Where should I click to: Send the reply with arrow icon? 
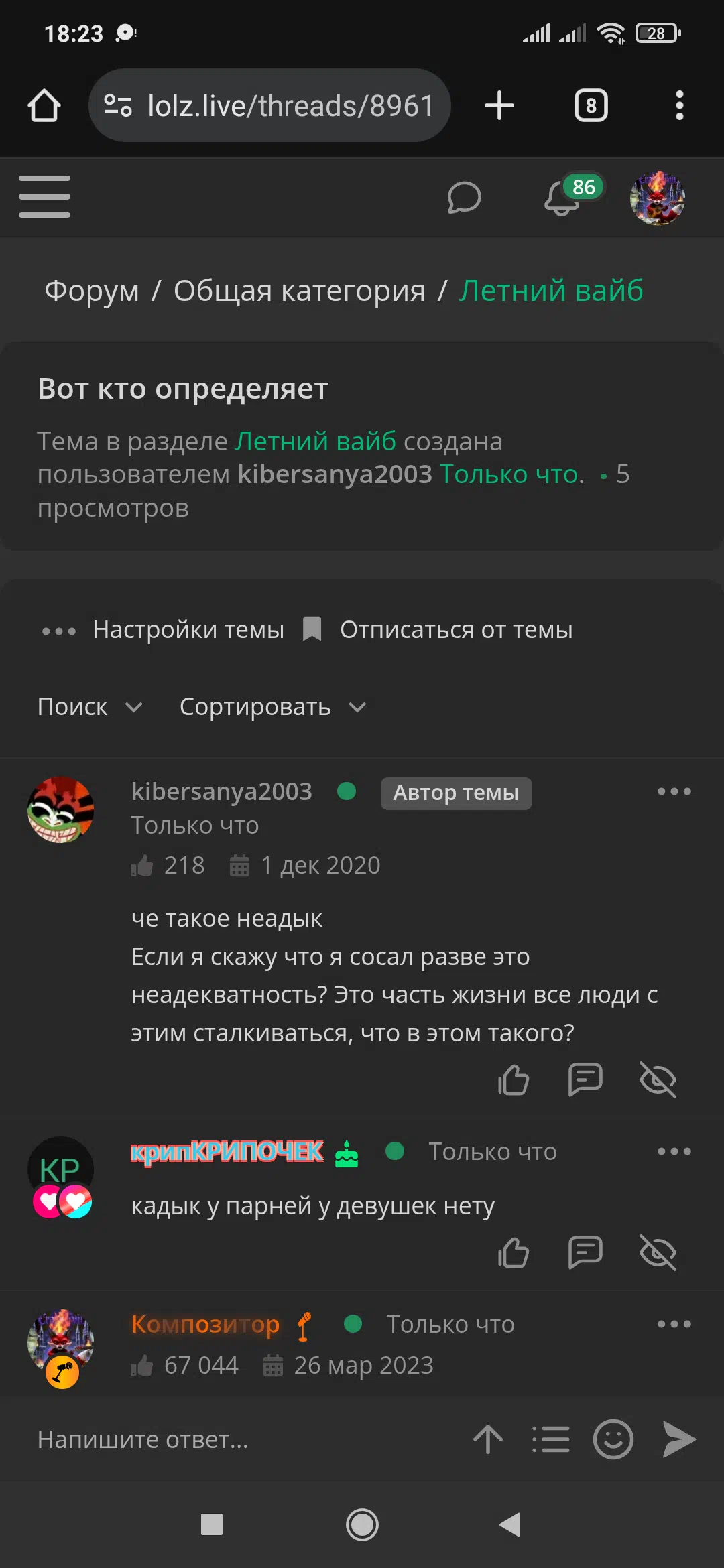point(678,1439)
